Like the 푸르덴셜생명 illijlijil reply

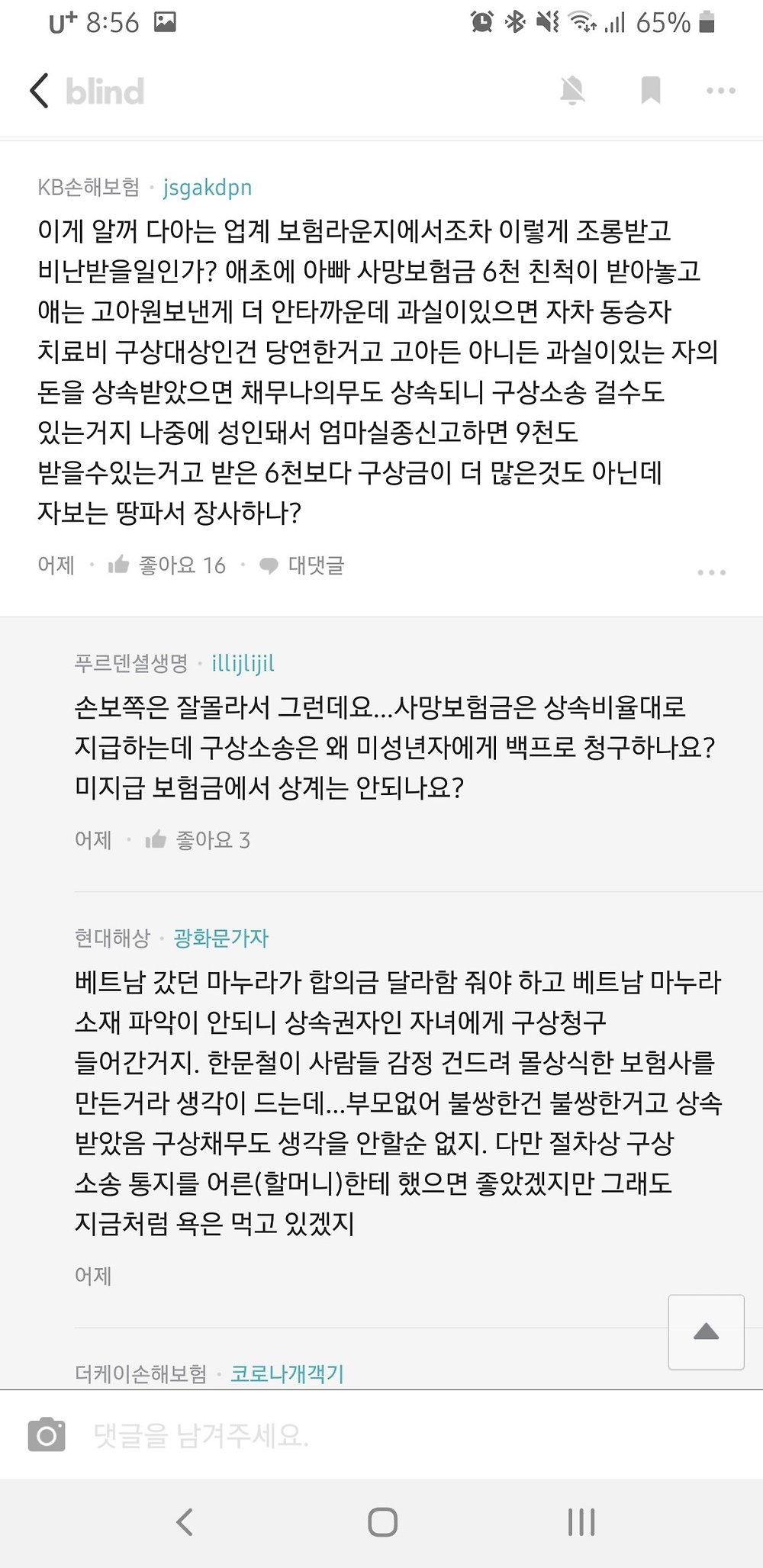198,840
